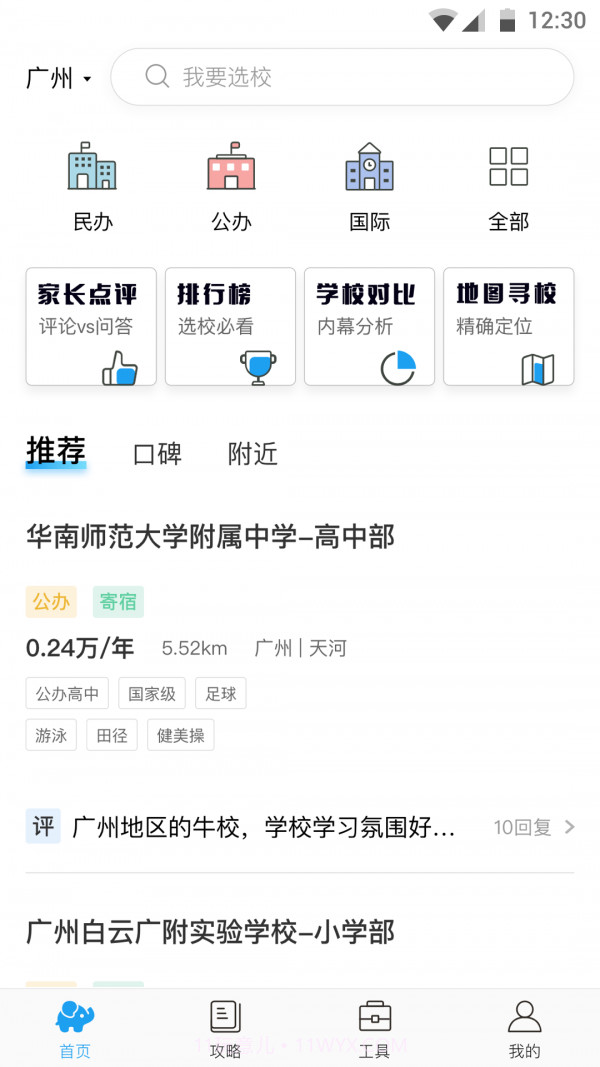View the 排行榜 rankings card

tap(230, 326)
